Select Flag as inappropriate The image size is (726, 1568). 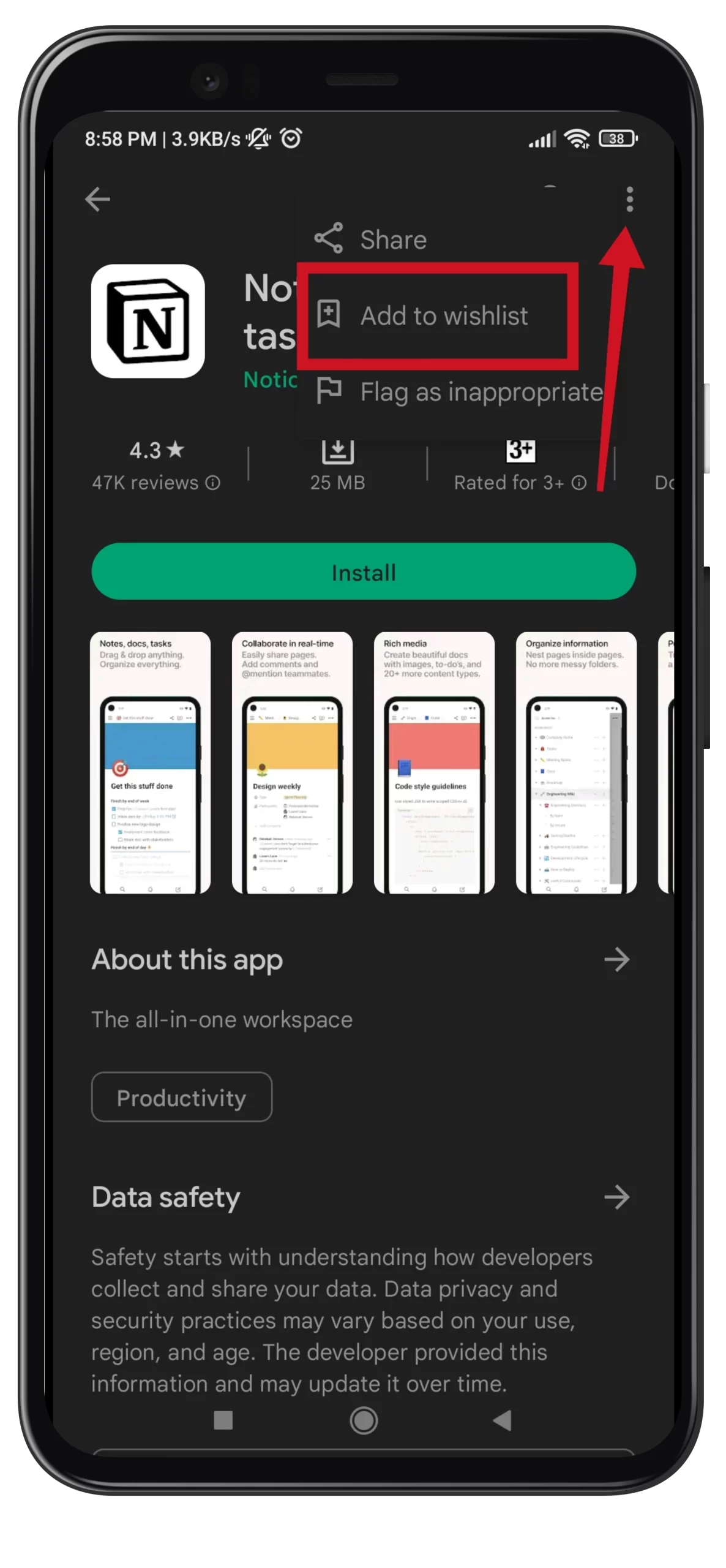[481, 392]
